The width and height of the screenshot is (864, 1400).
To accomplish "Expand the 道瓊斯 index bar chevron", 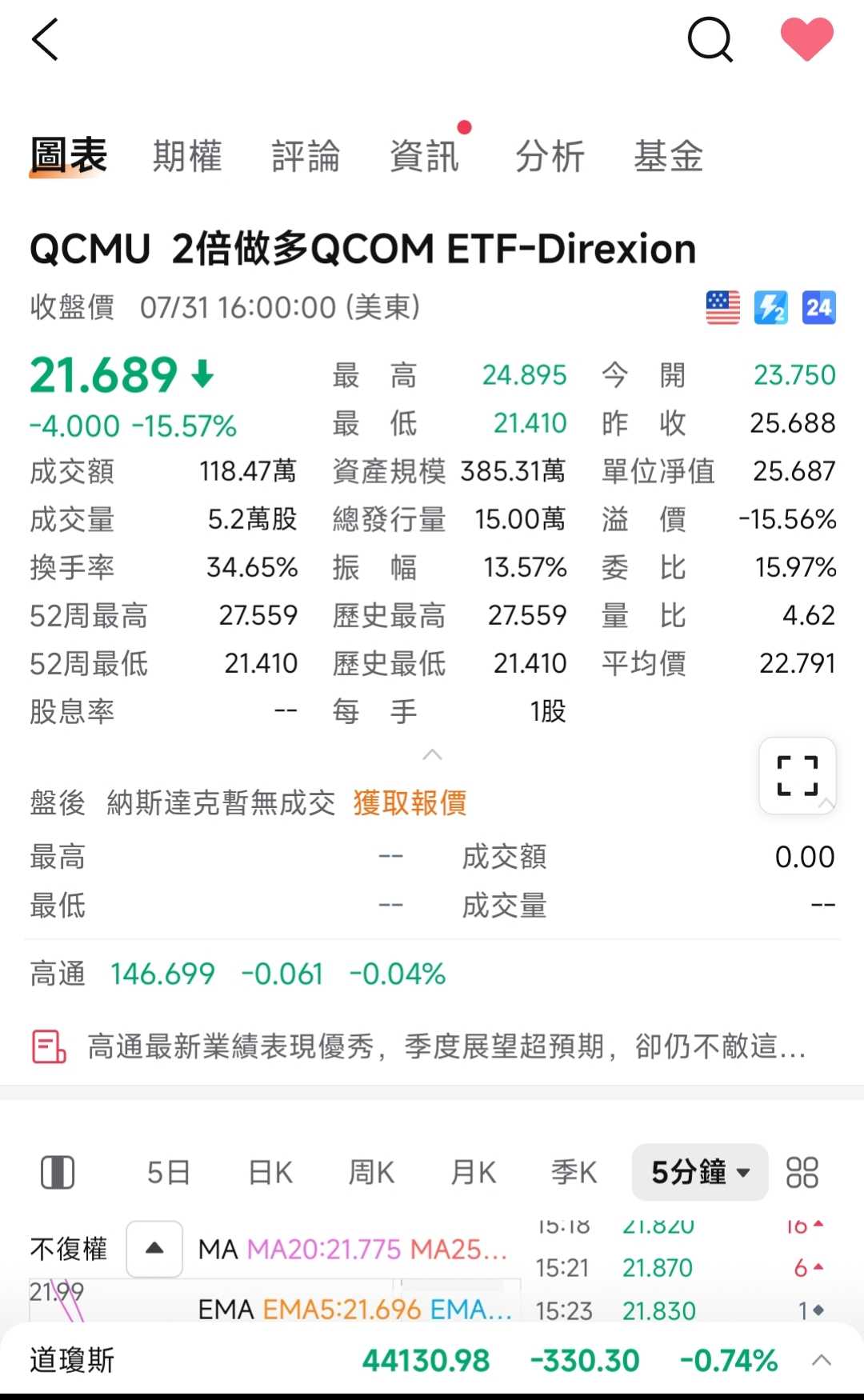I will point(821,1359).
